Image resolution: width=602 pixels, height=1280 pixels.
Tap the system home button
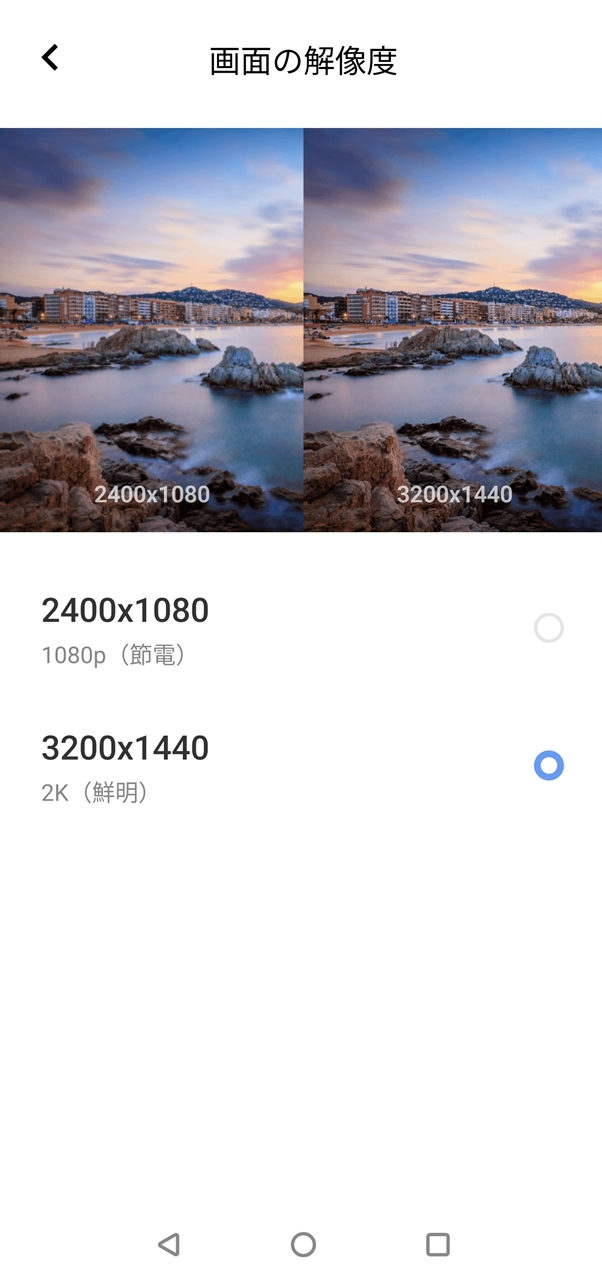click(303, 1244)
